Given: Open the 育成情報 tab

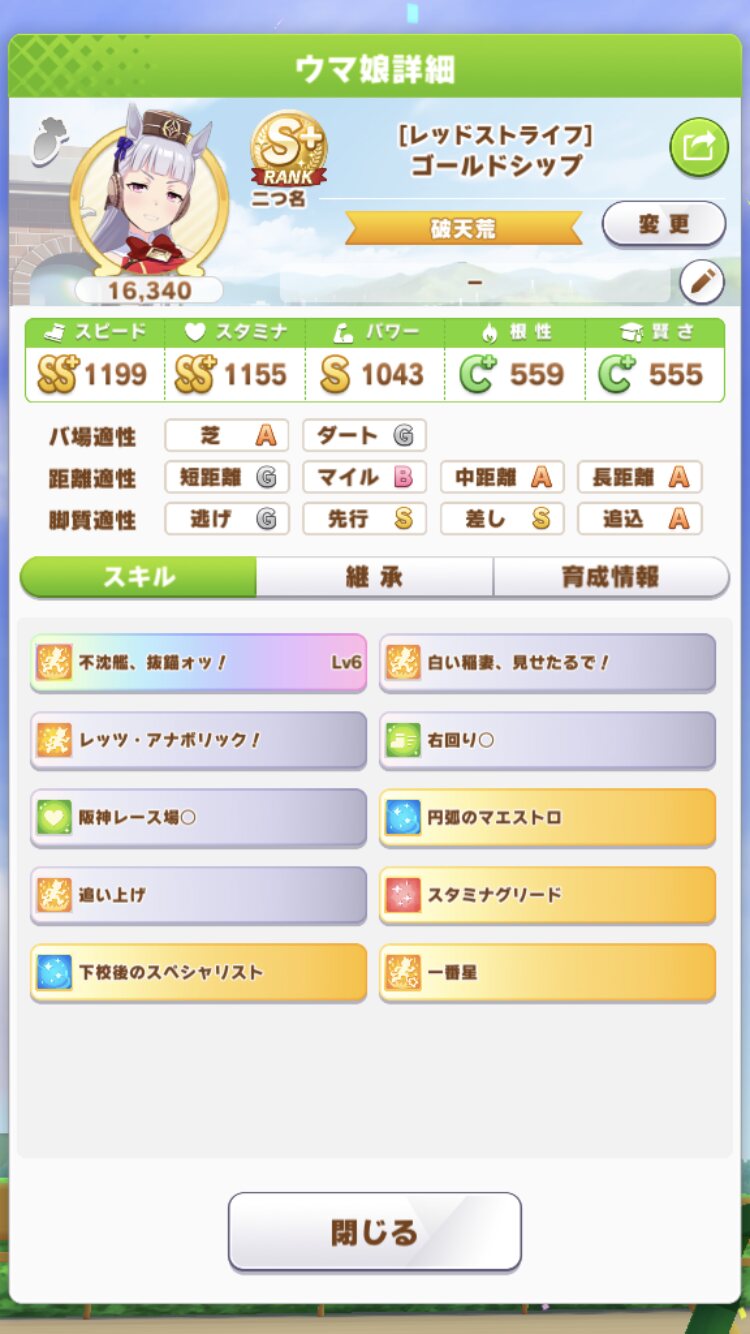Looking at the screenshot, I should 610,577.
